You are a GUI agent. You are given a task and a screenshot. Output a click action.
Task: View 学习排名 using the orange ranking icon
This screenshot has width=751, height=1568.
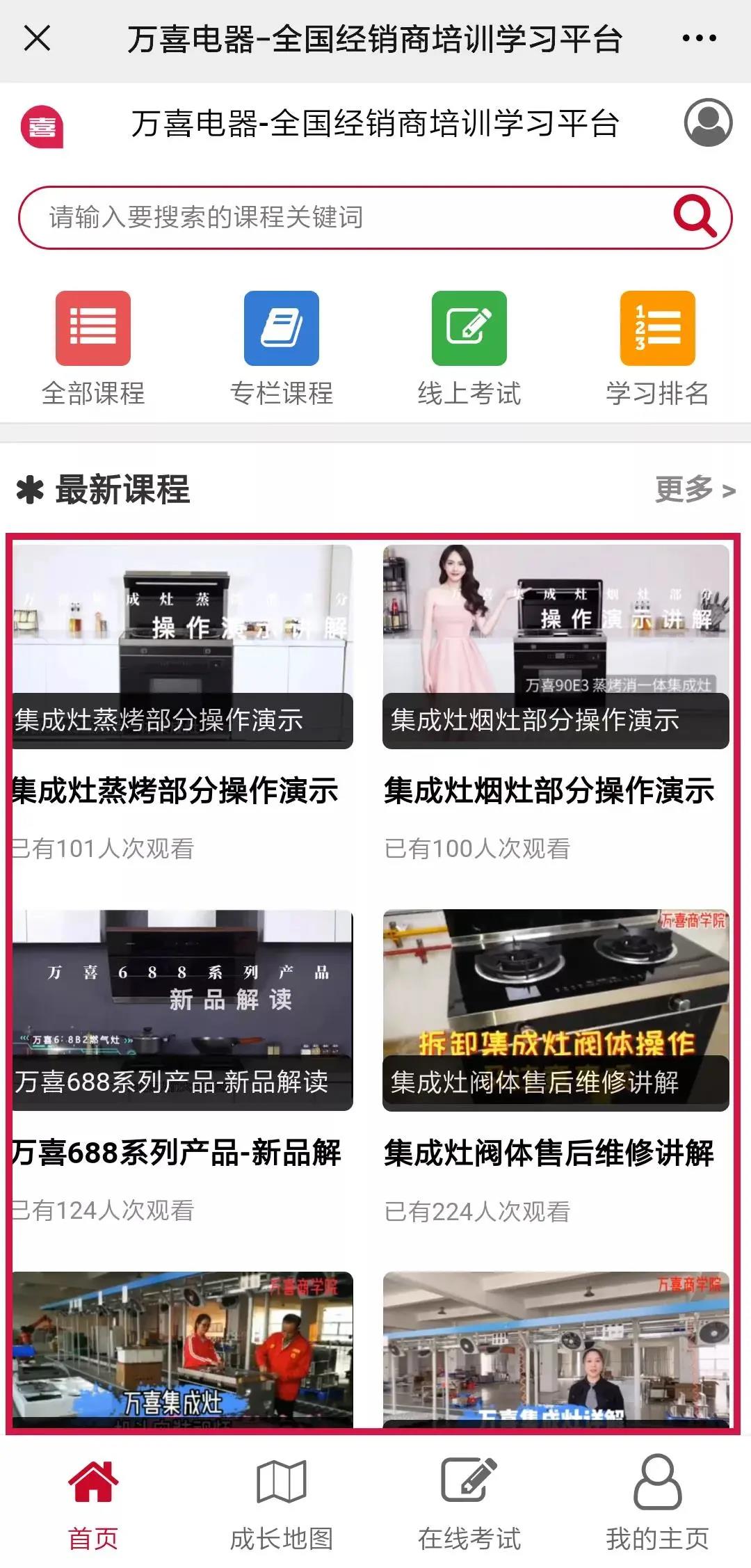pyautogui.click(x=656, y=328)
